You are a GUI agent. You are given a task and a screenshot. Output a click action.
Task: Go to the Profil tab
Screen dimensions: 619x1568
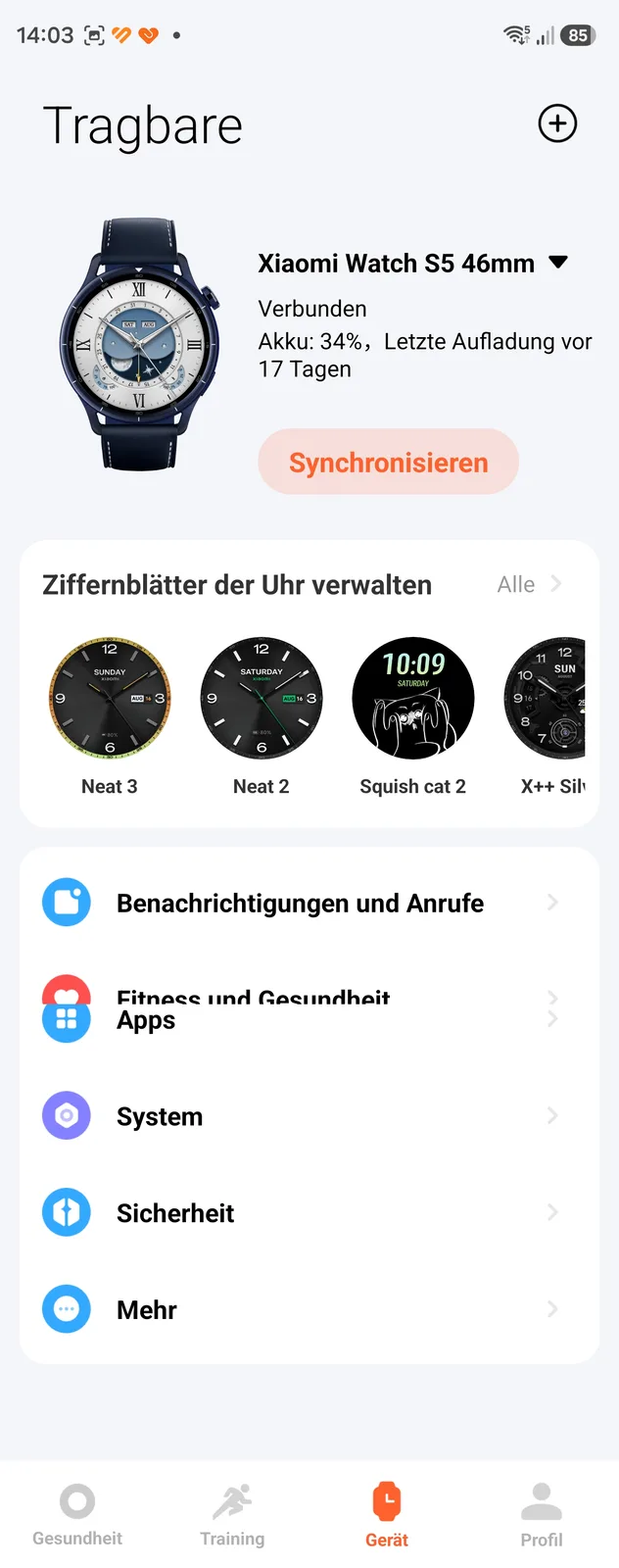coord(542,1515)
